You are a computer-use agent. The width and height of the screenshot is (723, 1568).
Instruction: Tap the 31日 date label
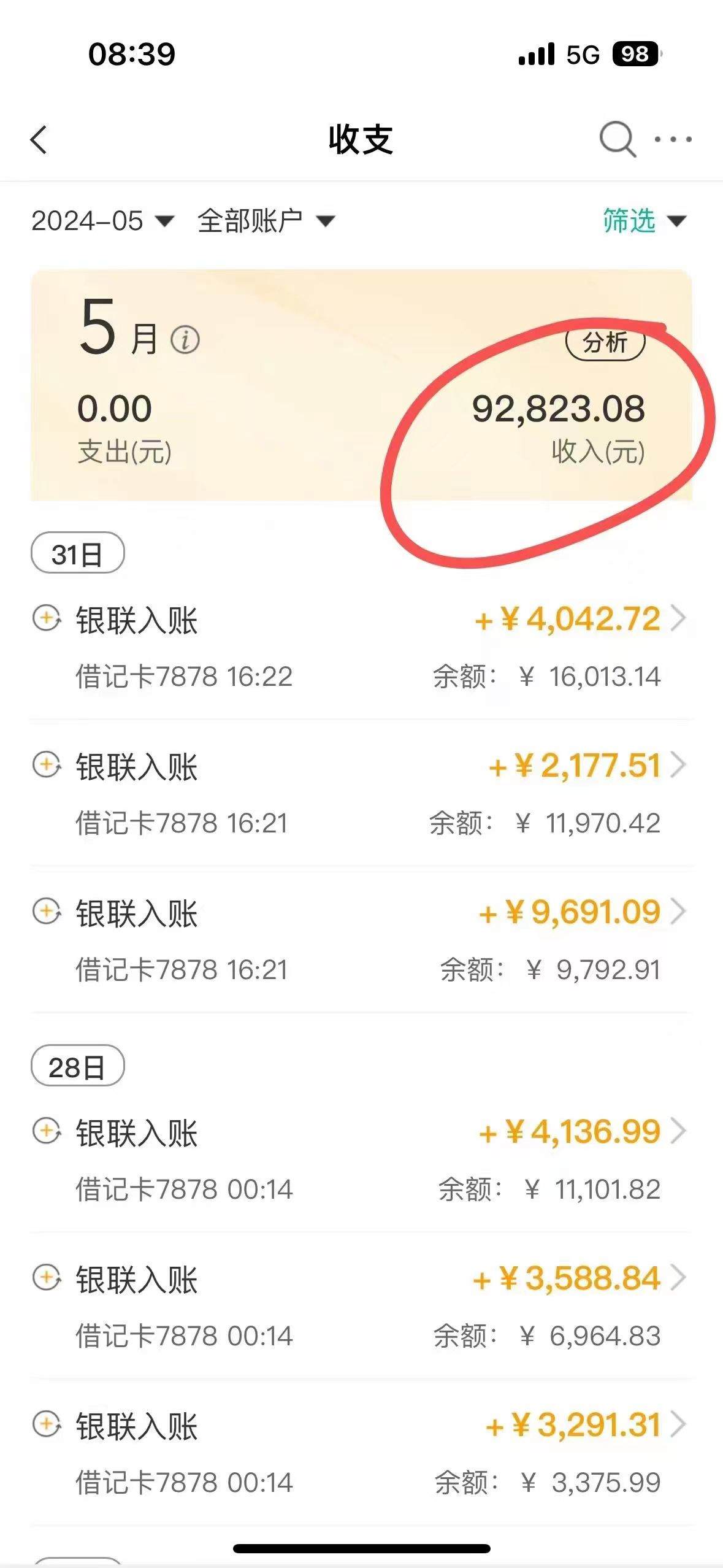(x=77, y=552)
